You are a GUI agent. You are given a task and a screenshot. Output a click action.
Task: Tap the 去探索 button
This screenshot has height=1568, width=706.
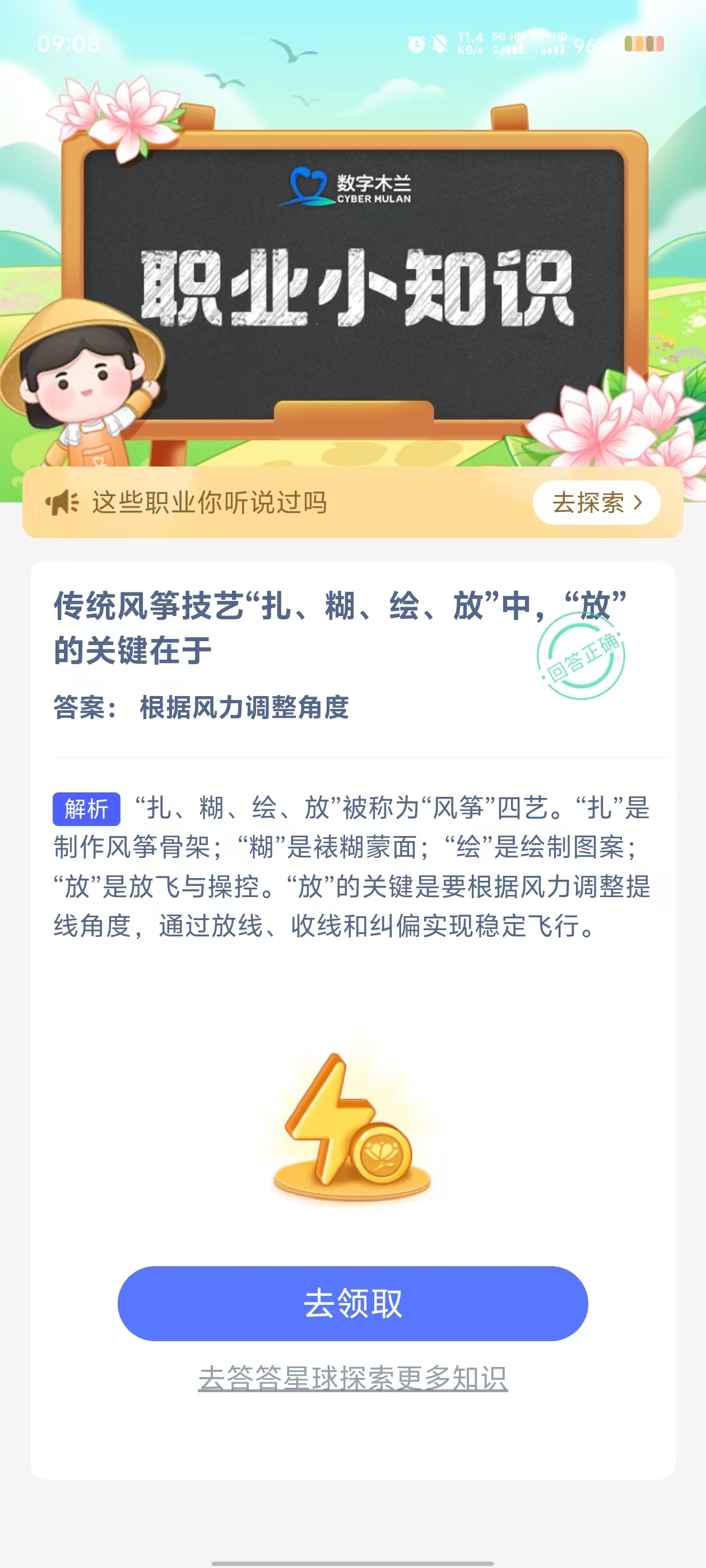[x=596, y=503]
